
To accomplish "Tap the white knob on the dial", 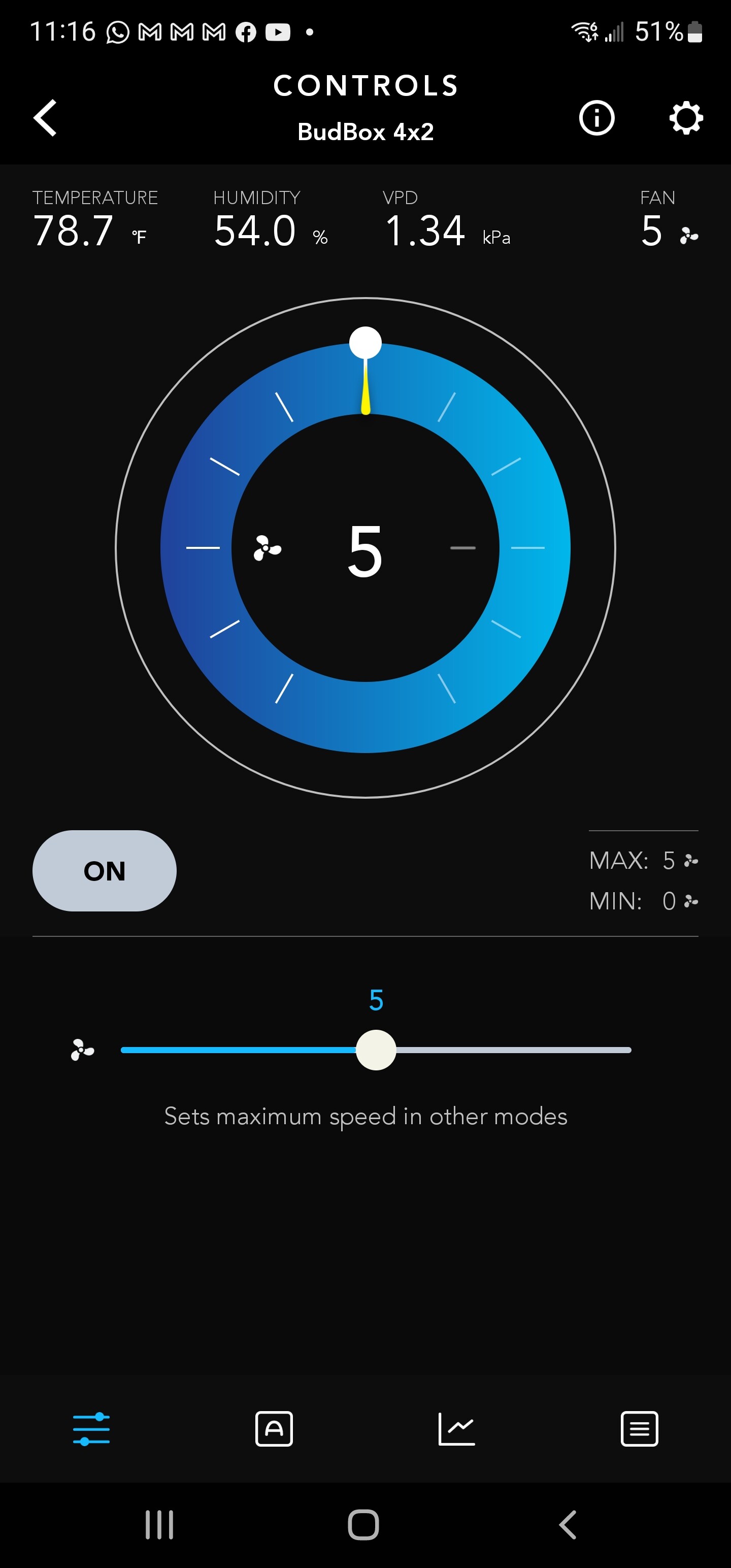I will (365, 343).
